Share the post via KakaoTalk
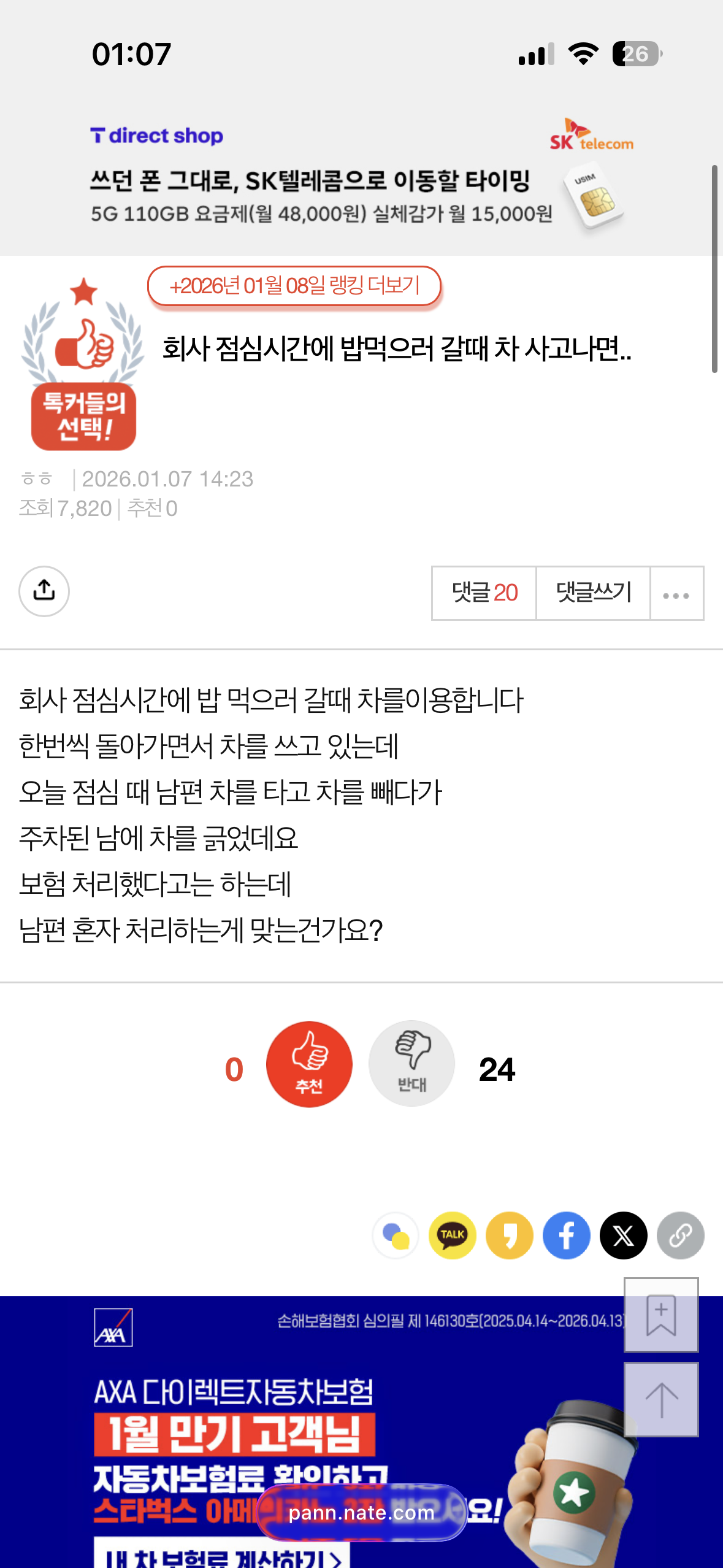Screen dimensions: 723x1568 [x=453, y=1235]
